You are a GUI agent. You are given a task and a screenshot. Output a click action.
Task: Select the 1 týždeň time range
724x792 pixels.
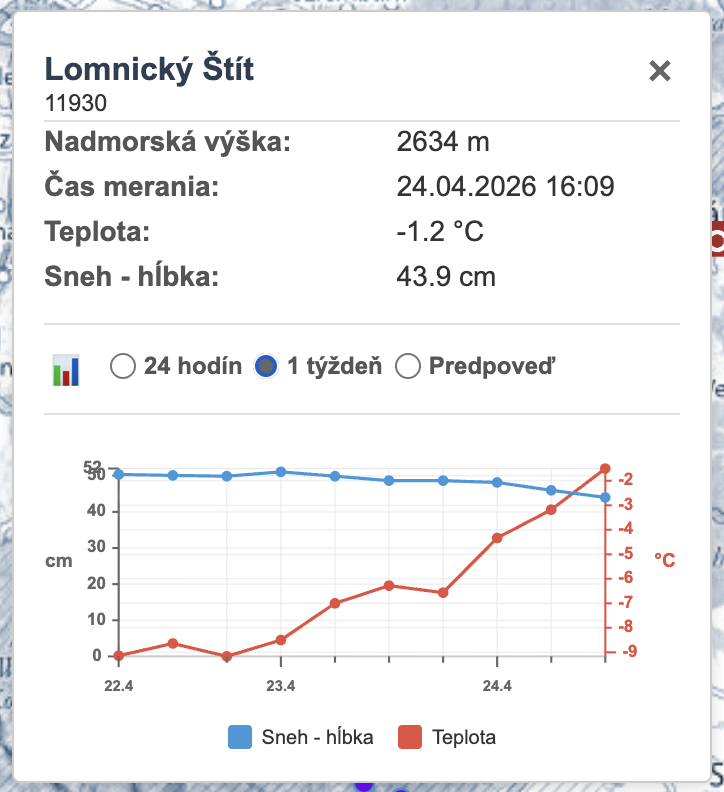pyautogui.click(x=266, y=366)
